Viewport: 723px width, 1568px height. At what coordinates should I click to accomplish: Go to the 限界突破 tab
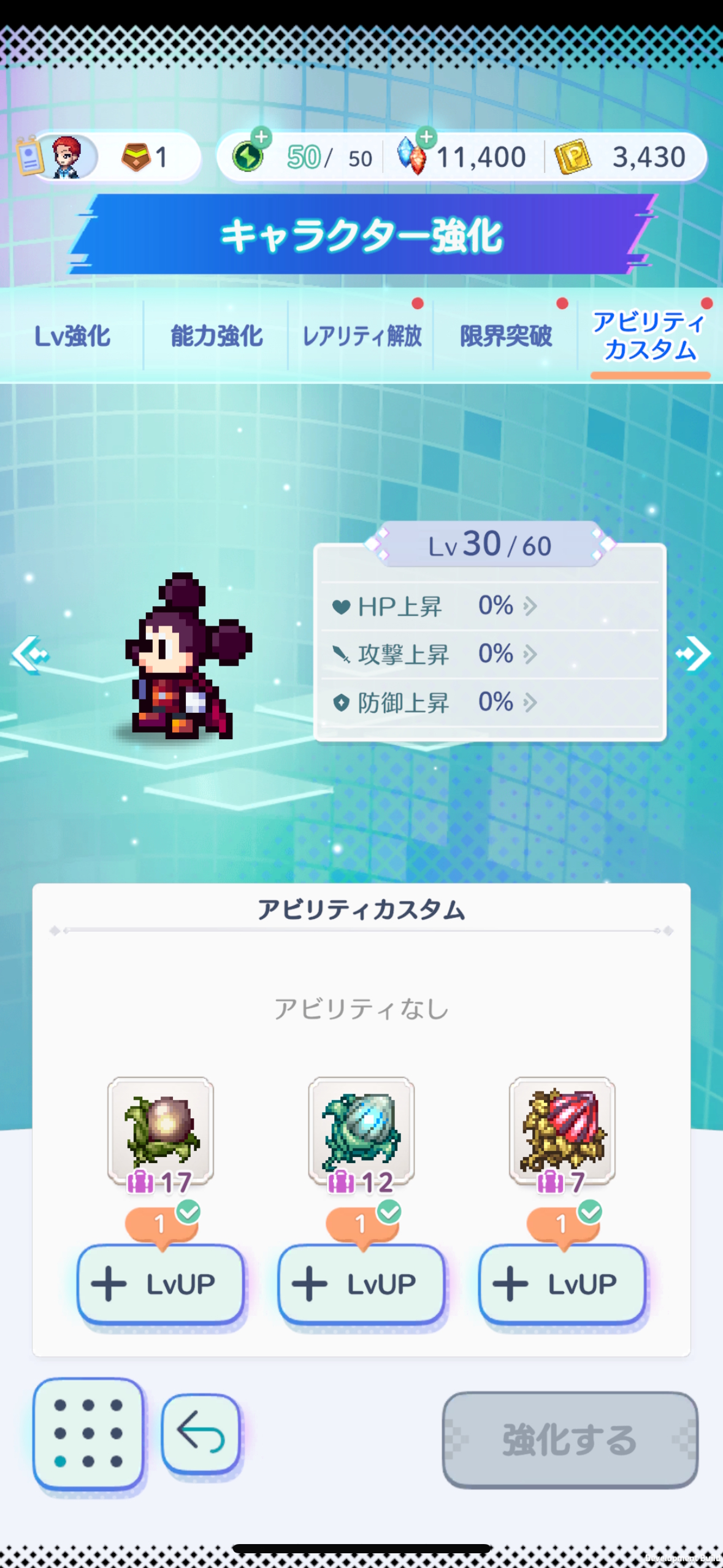[506, 336]
